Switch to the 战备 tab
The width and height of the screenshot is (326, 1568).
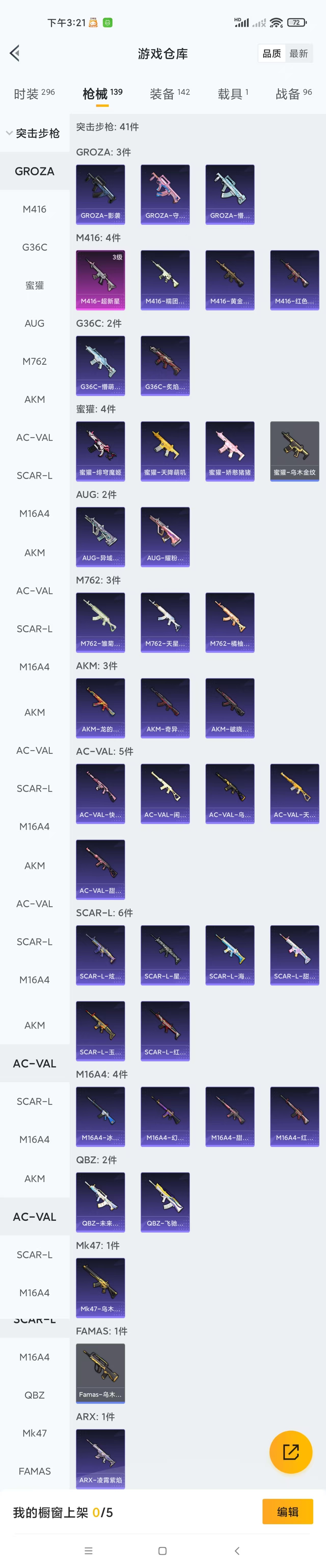293,94
